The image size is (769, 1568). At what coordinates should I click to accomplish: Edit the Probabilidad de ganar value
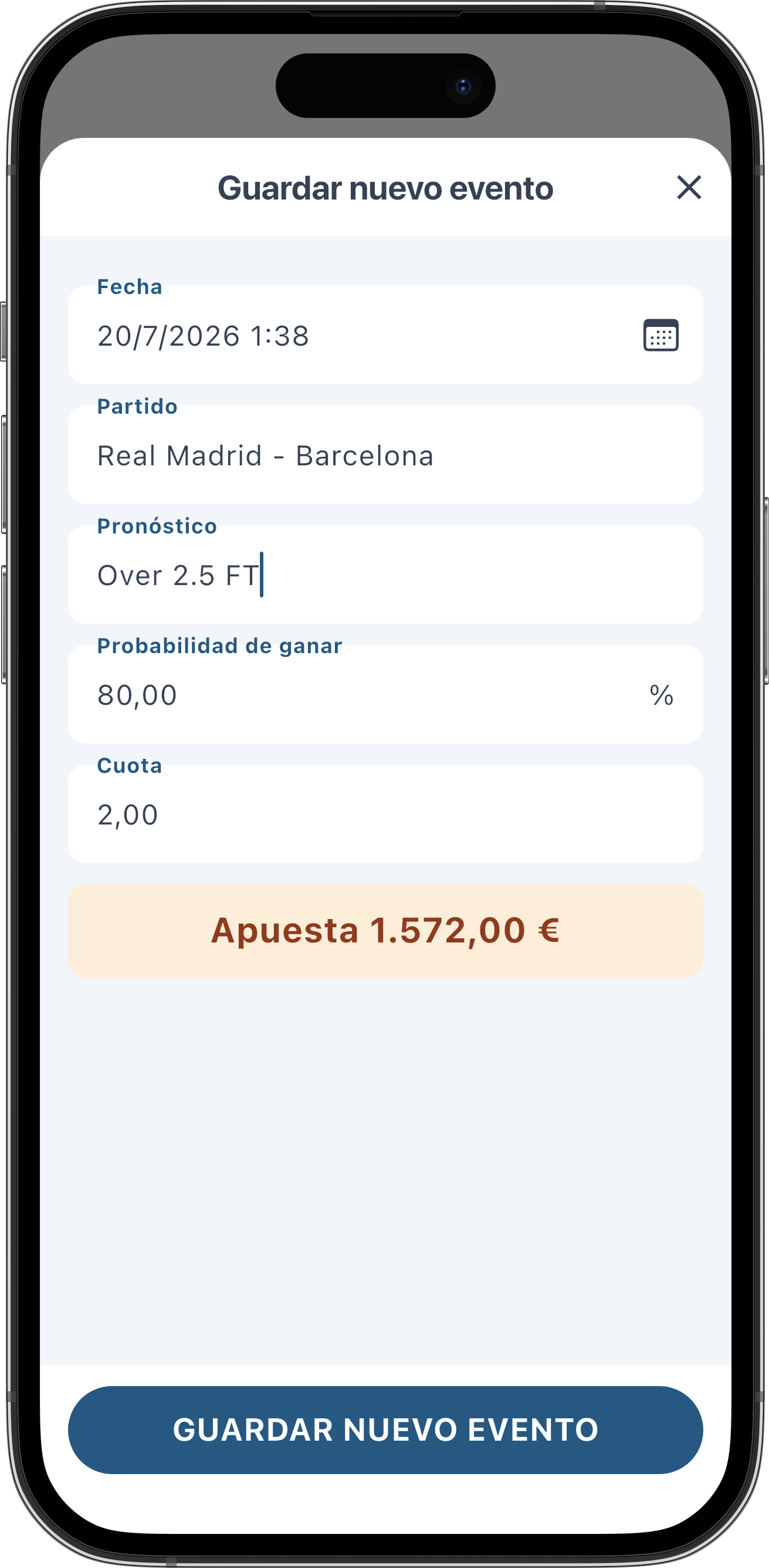[x=385, y=694]
